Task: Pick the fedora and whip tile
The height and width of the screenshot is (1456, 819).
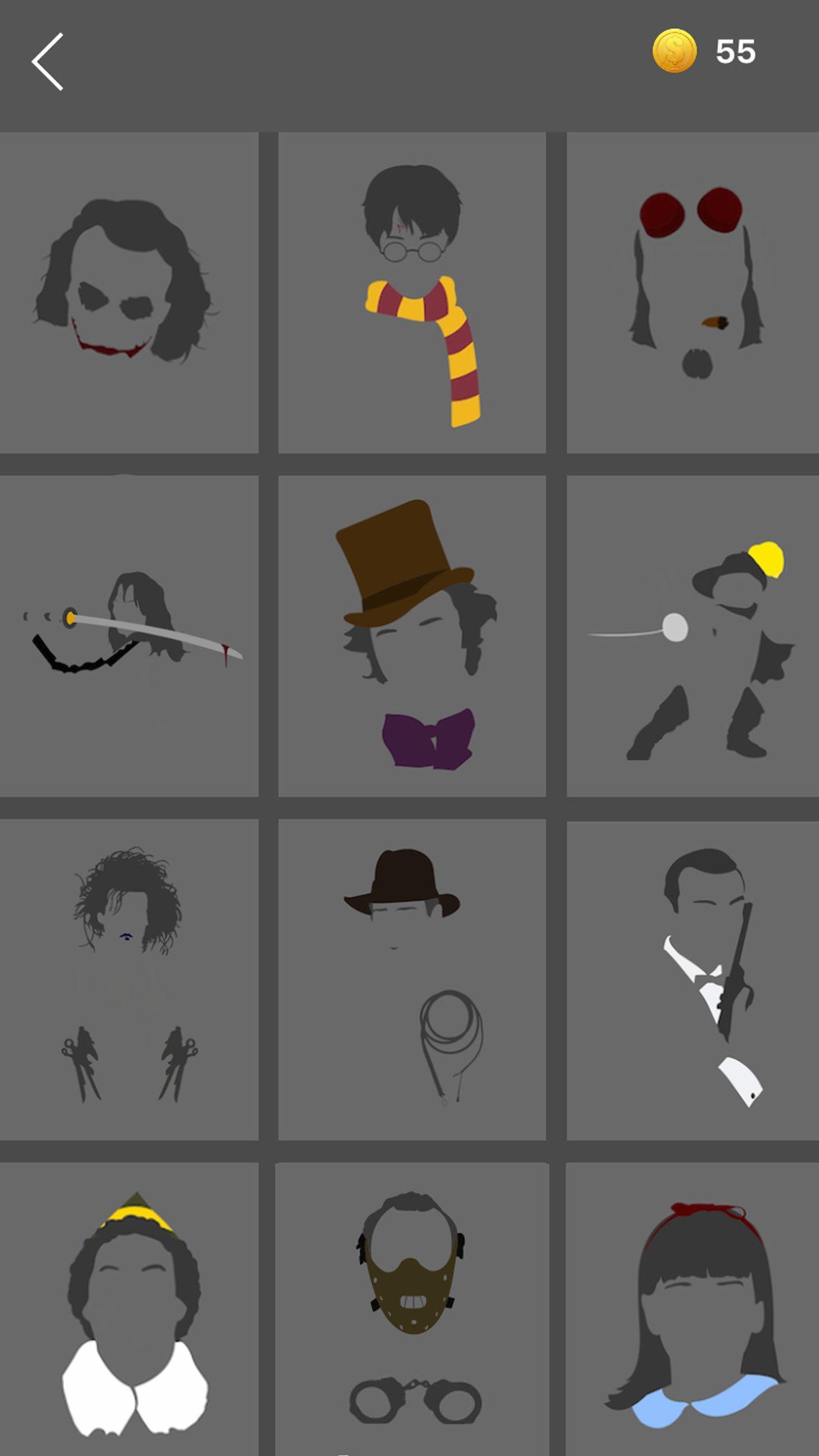Action: coord(411,979)
